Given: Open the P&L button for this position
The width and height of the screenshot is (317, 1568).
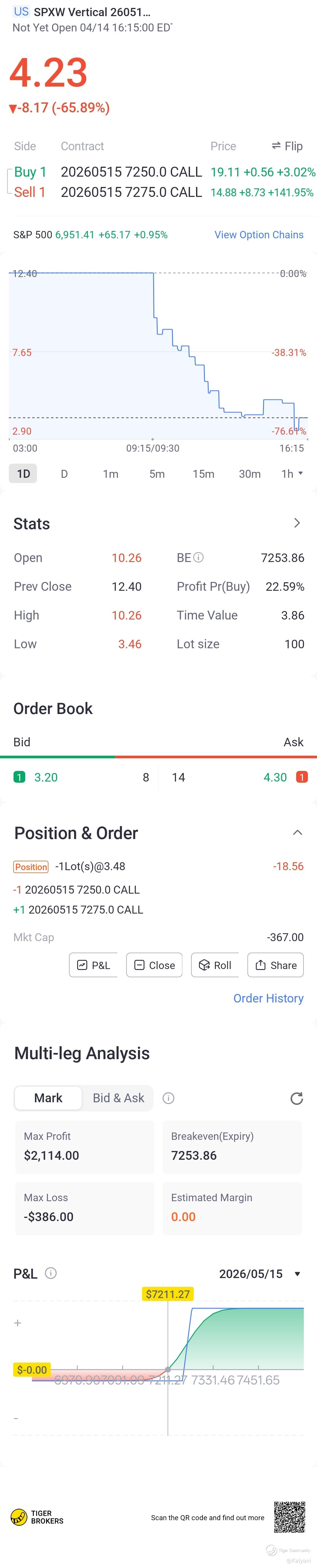Looking at the screenshot, I should coord(93,965).
